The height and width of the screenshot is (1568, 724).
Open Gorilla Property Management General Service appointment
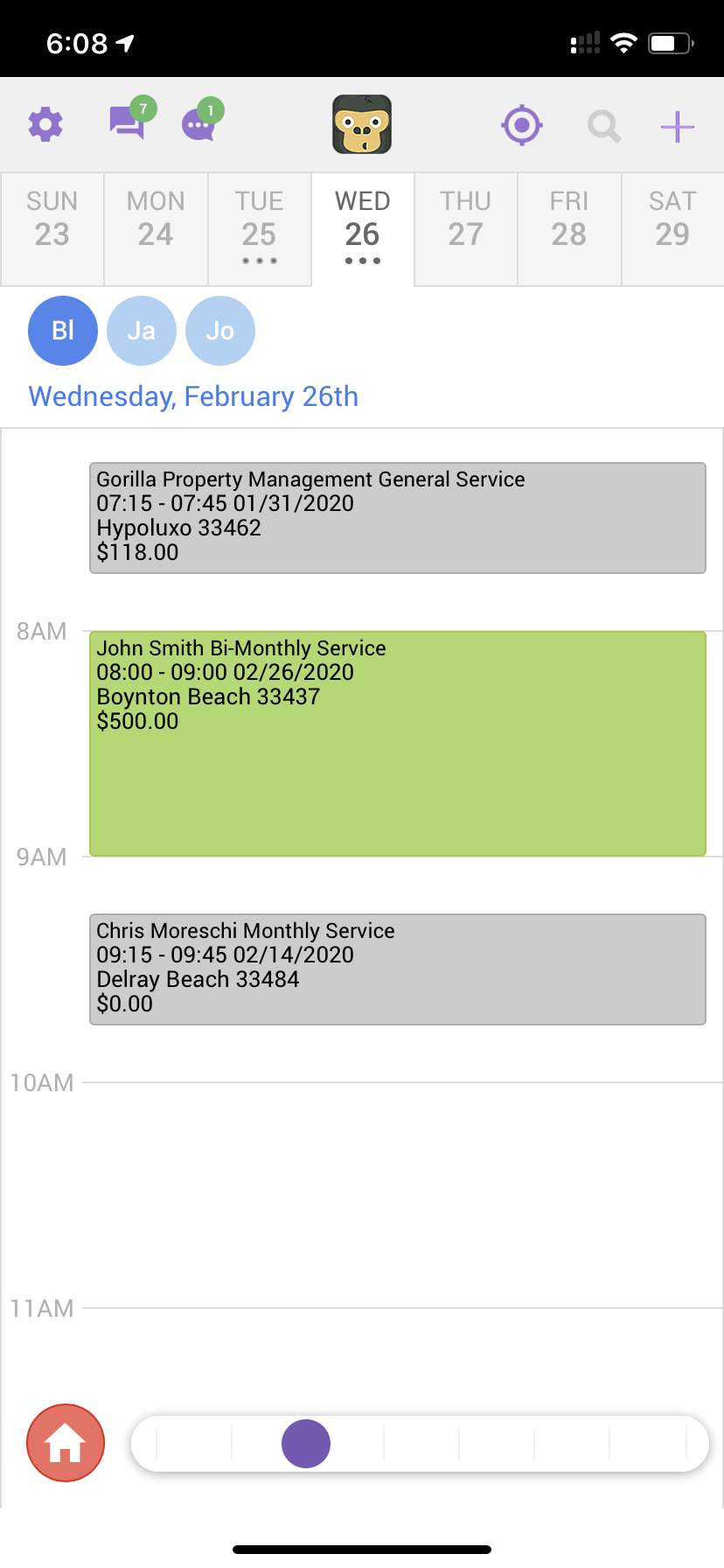point(398,518)
